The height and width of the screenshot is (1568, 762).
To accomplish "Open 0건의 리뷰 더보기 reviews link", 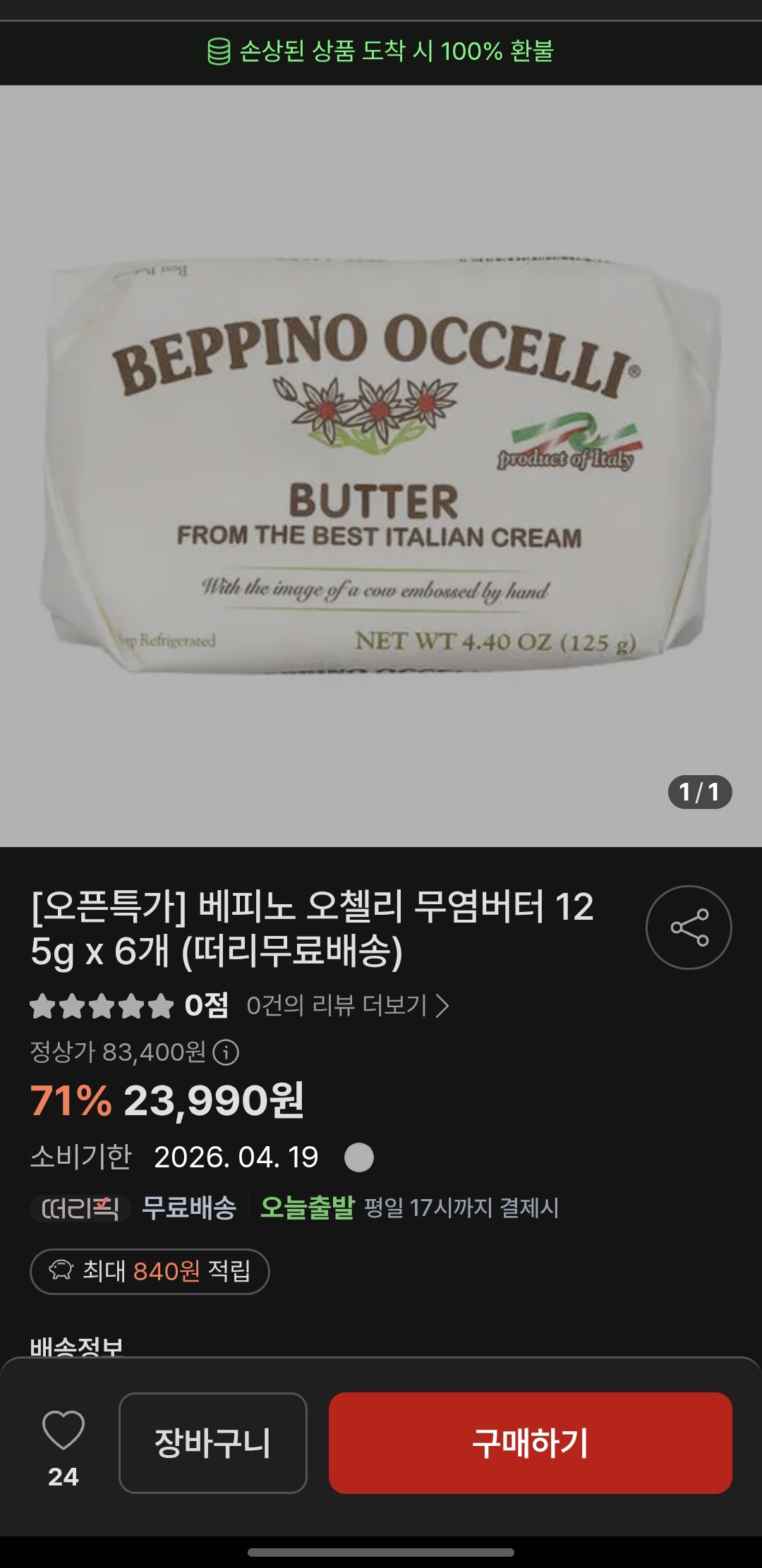I will point(347,1005).
